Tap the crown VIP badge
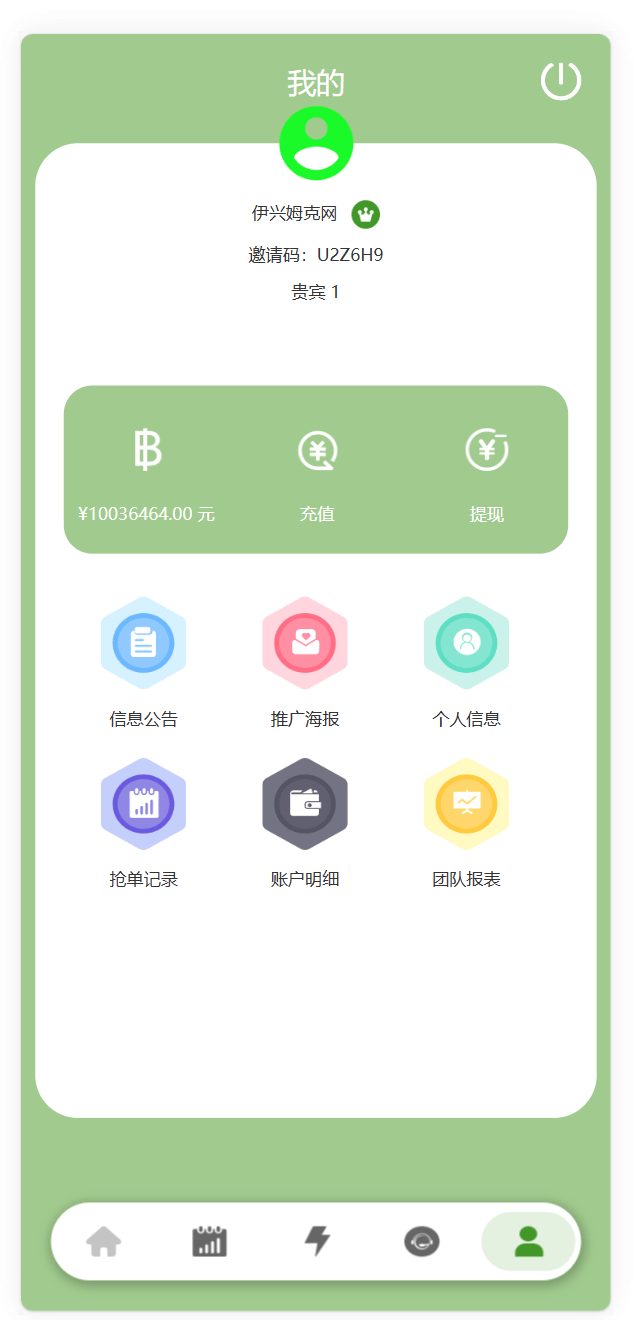 point(366,214)
